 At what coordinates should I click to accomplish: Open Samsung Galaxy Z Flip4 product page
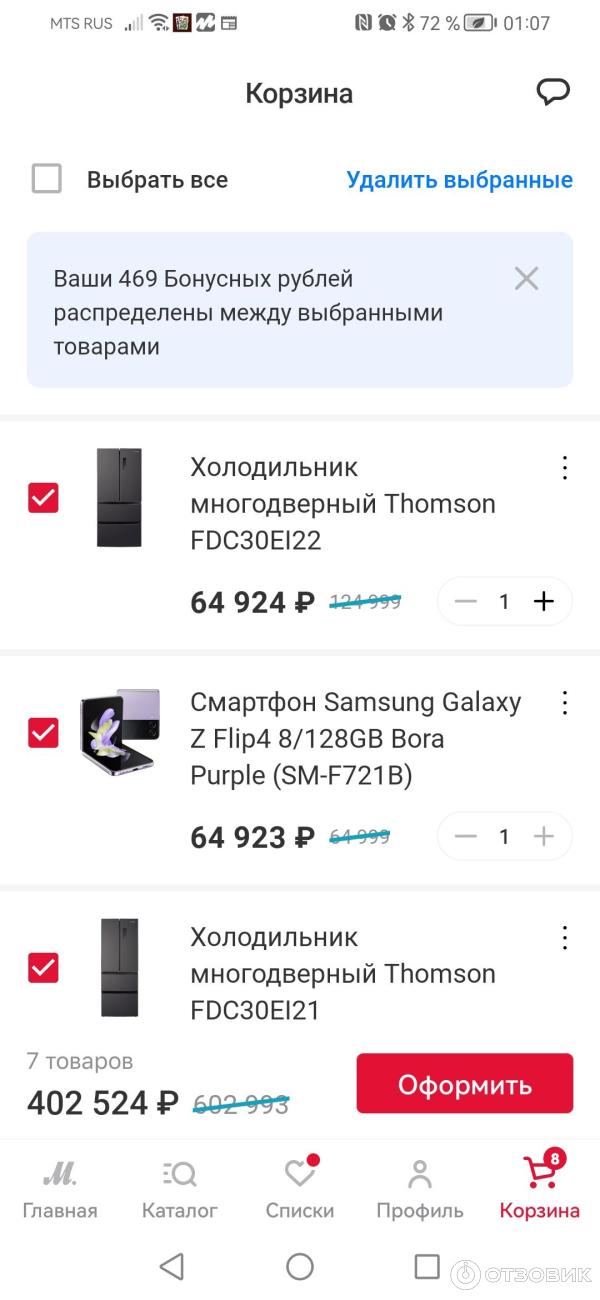tap(355, 738)
